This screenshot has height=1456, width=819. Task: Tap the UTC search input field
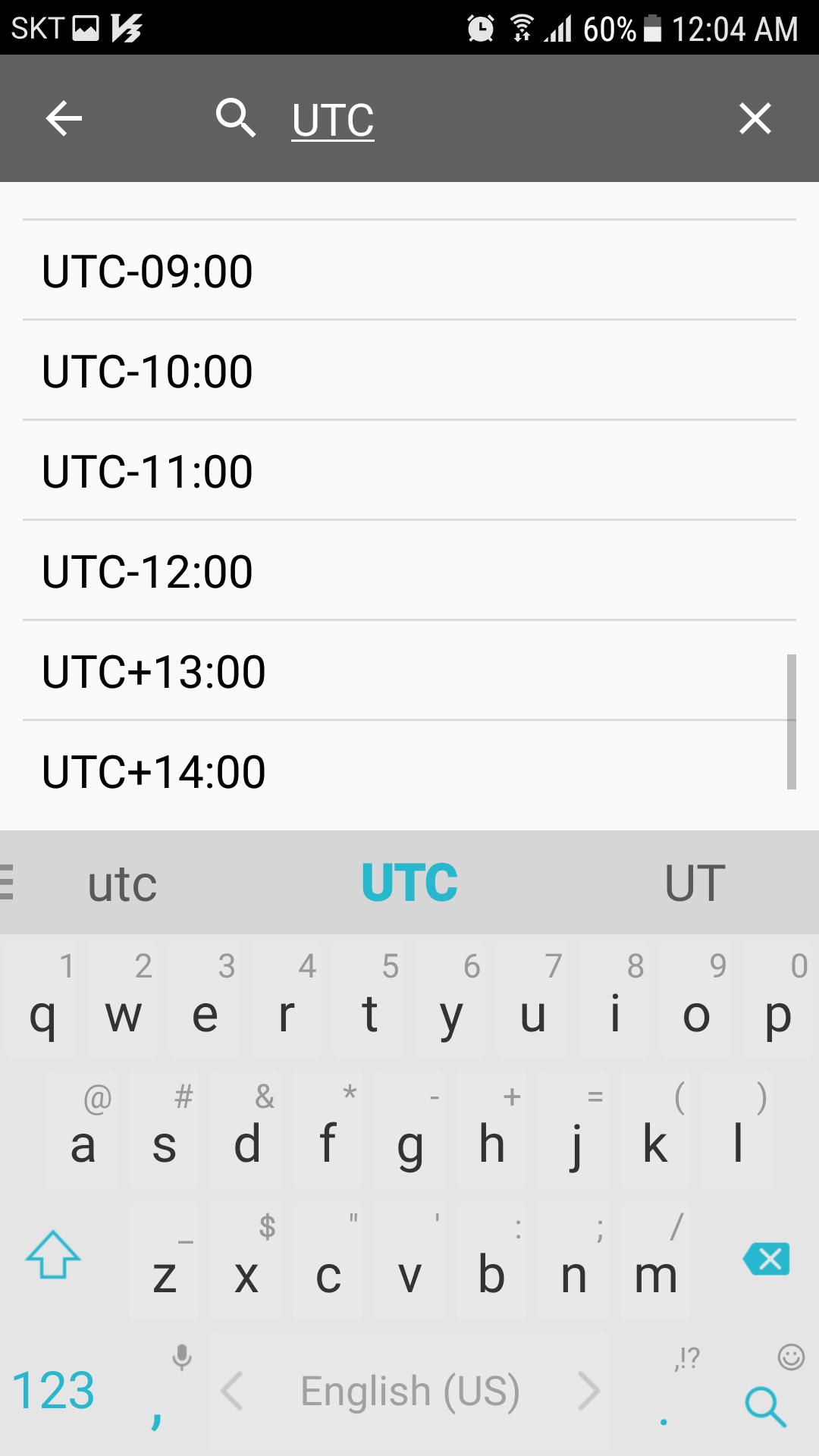point(455,120)
